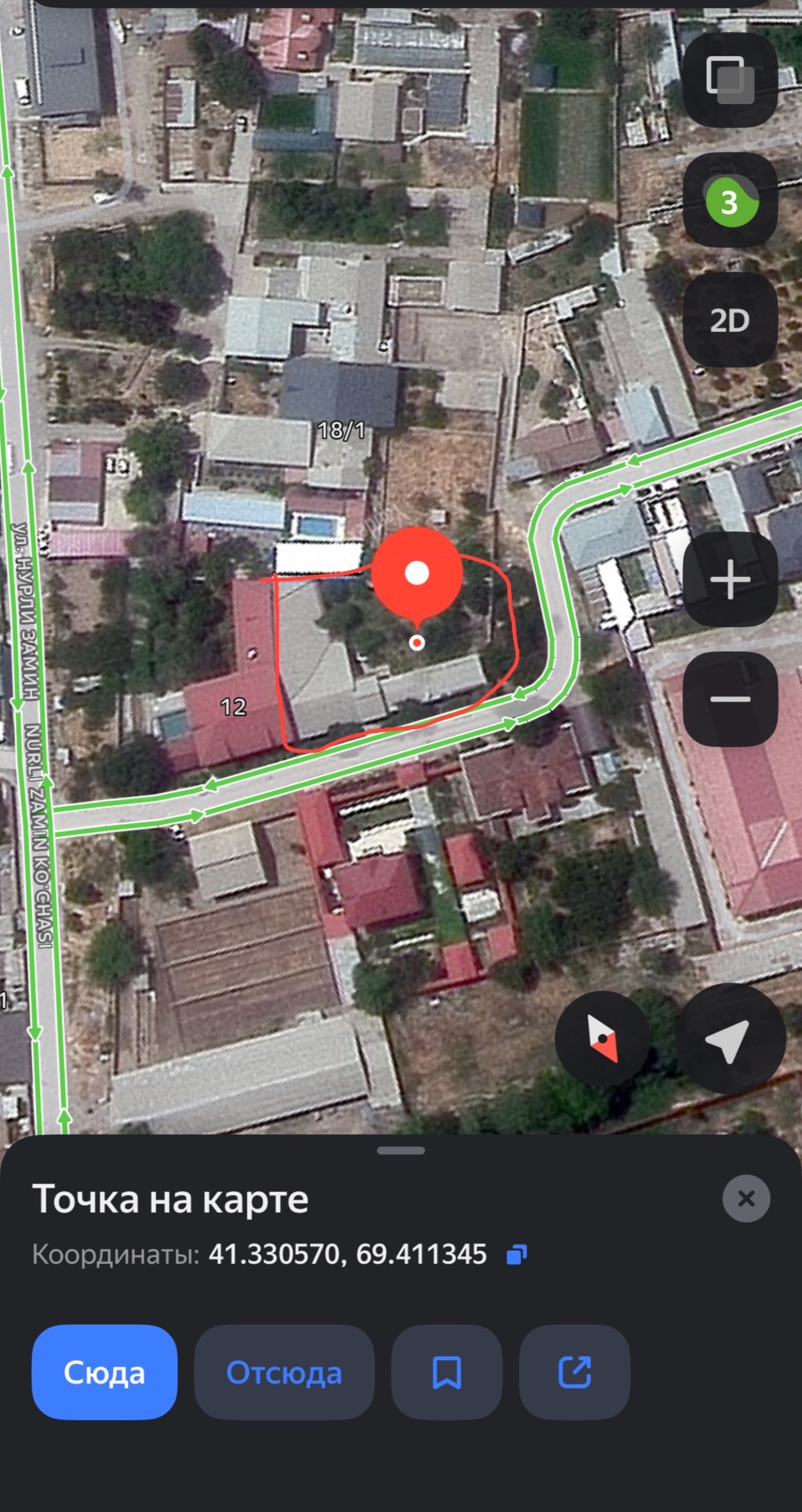Screen dimensions: 802x1512
Task: Zoom in with the plus button
Action: 730,579
